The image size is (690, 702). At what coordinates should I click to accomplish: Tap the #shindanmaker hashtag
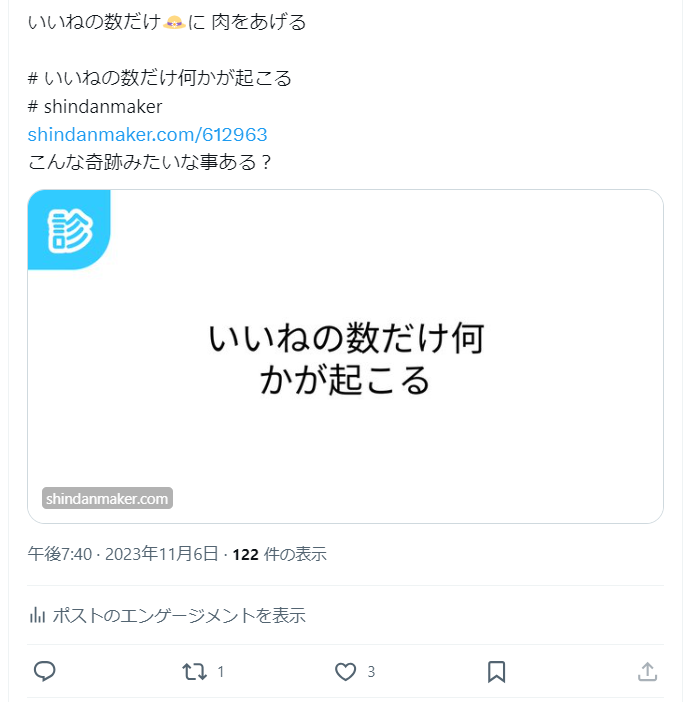95,106
